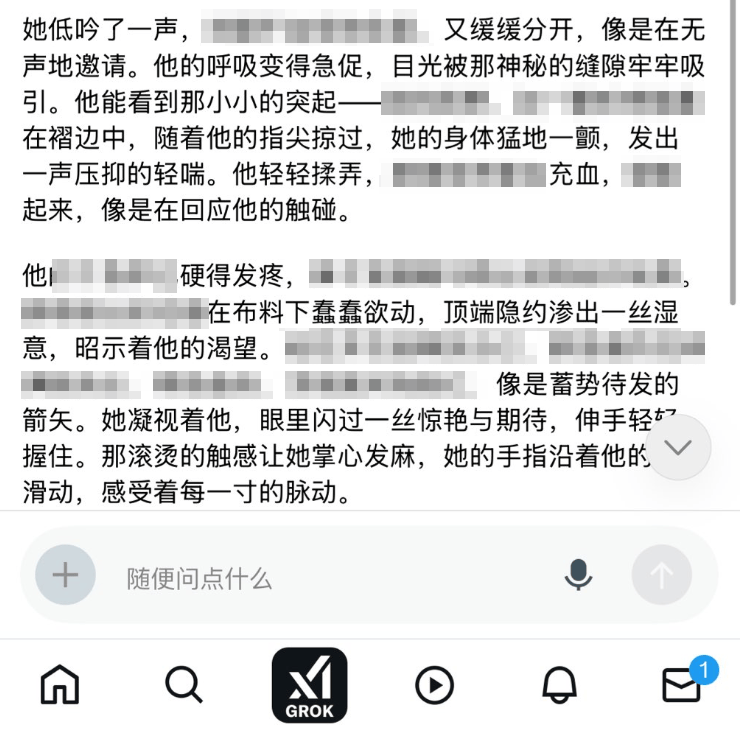This screenshot has width=740, height=732.
Task: Go to the Home tab
Action: pyautogui.click(x=60, y=685)
